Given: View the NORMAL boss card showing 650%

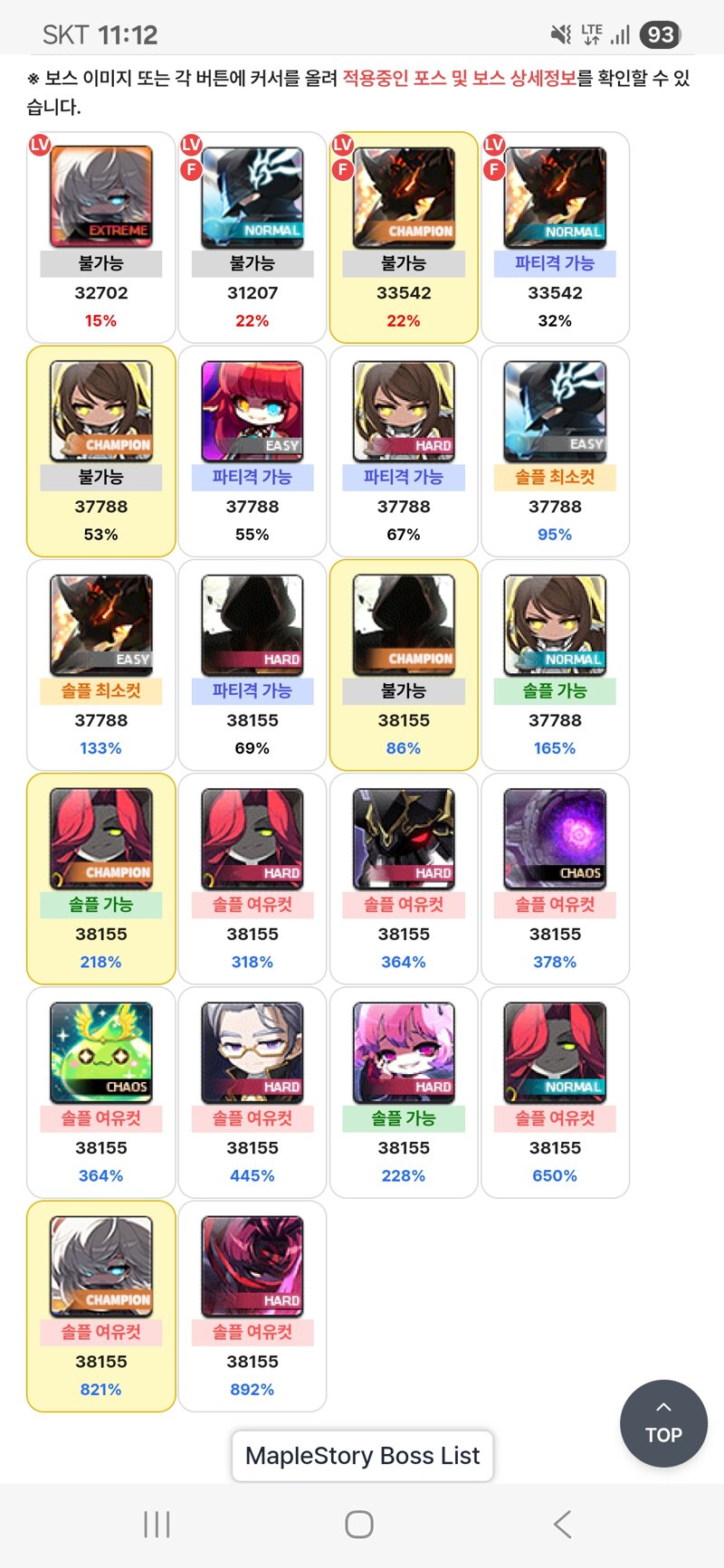Looking at the screenshot, I should tap(555, 1092).
